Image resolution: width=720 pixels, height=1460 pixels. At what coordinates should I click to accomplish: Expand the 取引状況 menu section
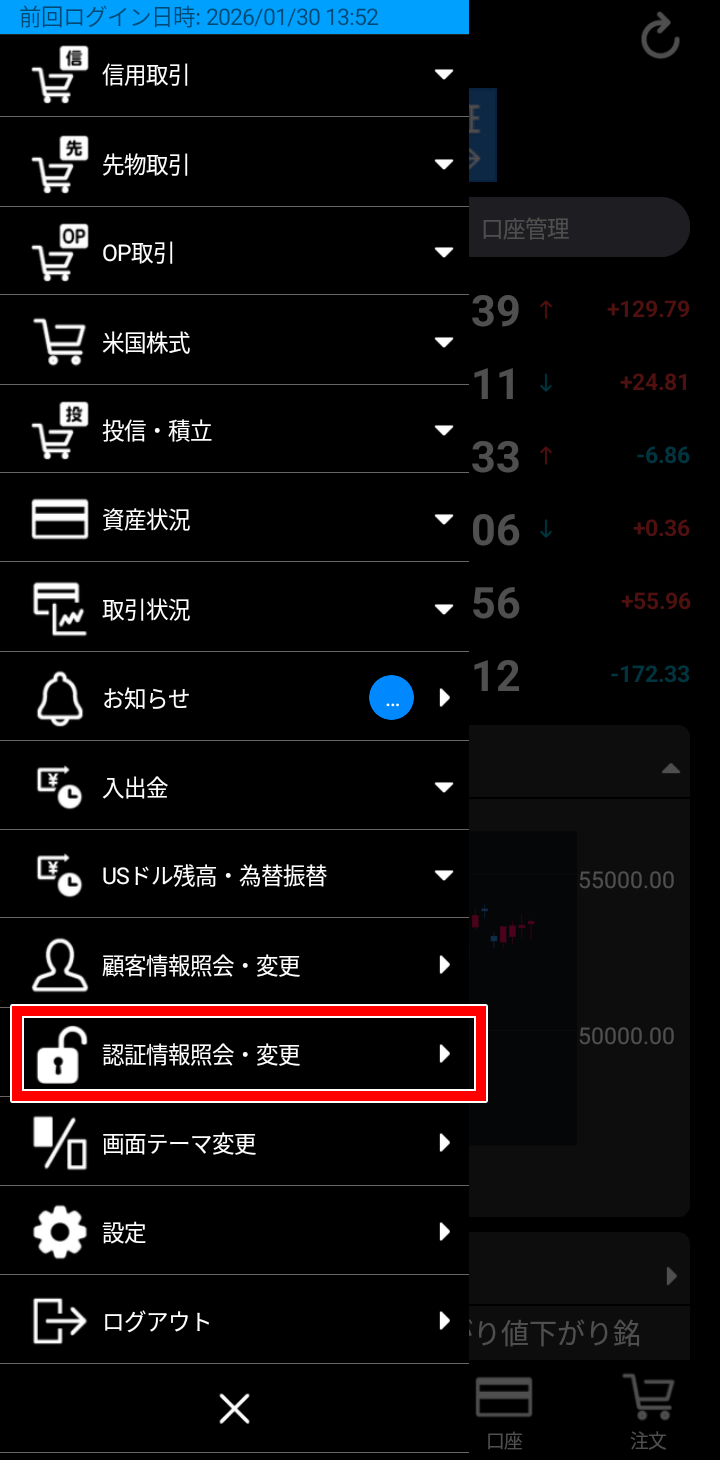[234, 609]
